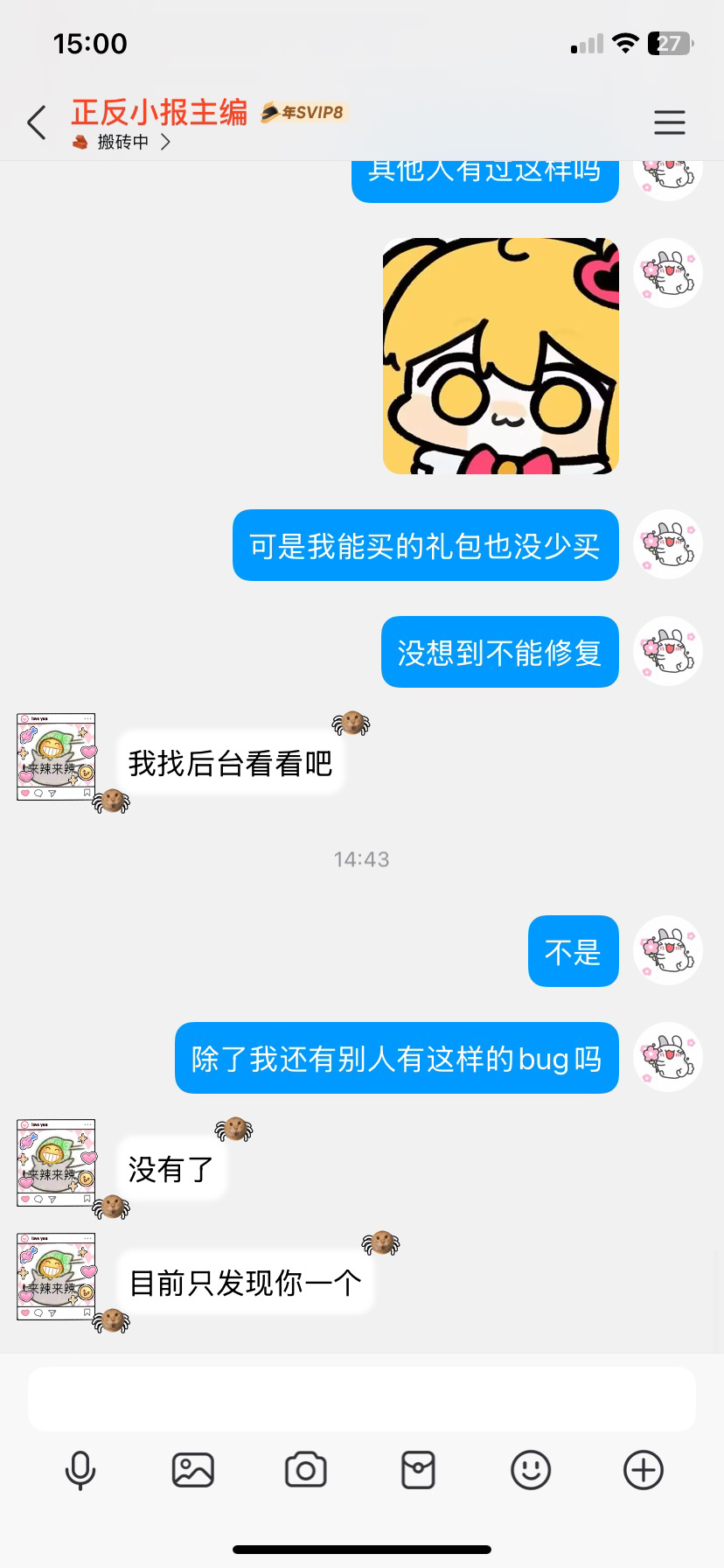This screenshot has width=724, height=1568.
Task: Tap the red packet icon
Action: (418, 1471)
